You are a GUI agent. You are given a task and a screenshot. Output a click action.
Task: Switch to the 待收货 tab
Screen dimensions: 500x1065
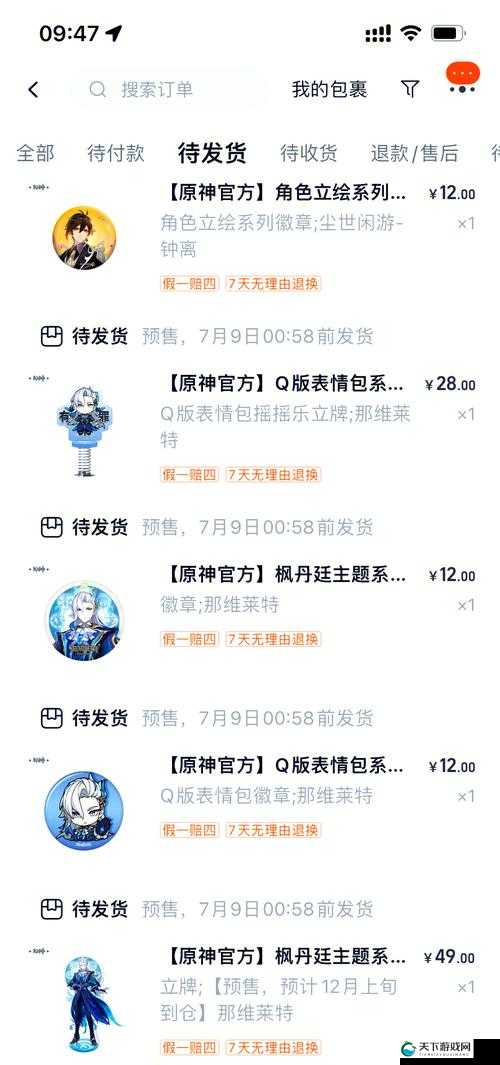point(308,154)
